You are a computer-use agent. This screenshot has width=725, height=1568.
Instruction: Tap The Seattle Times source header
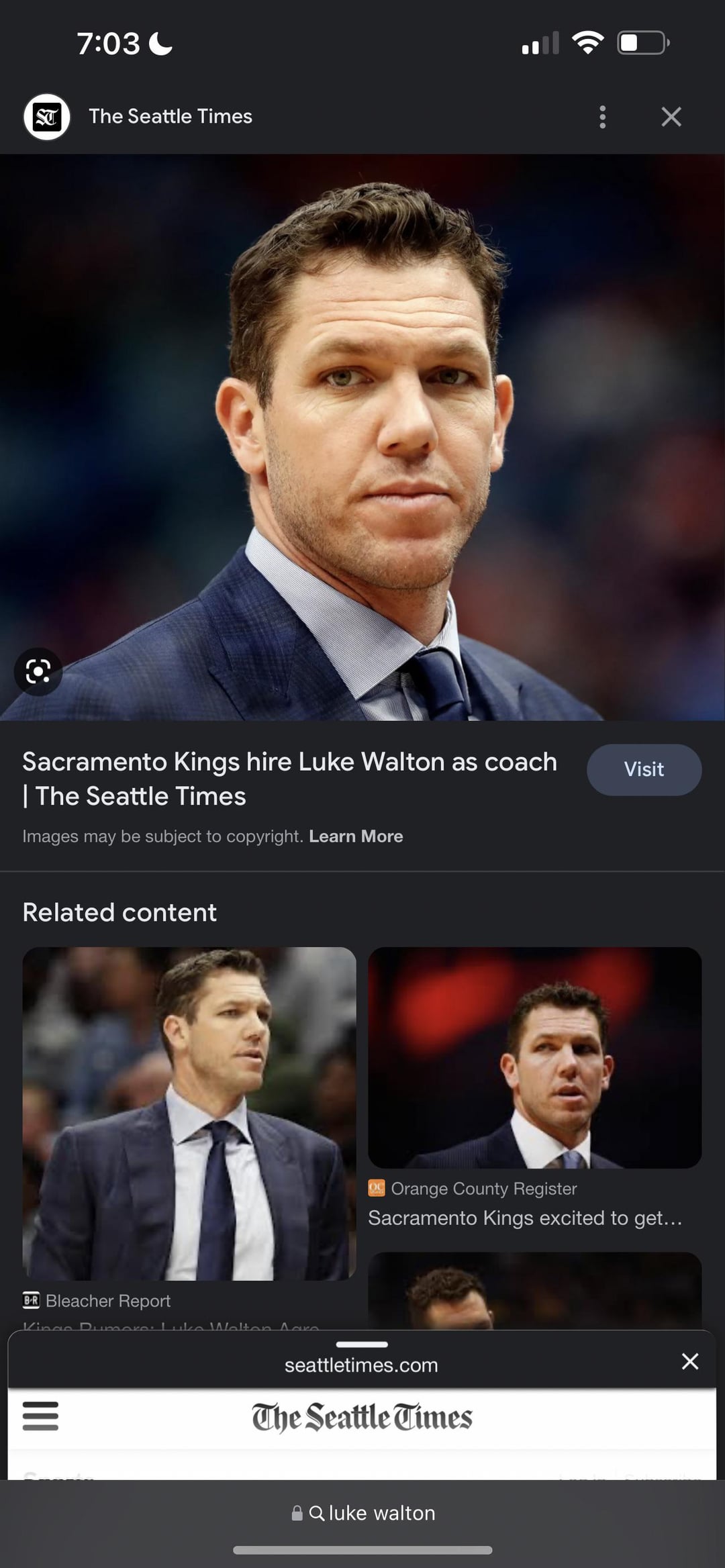tap(171, 117)
